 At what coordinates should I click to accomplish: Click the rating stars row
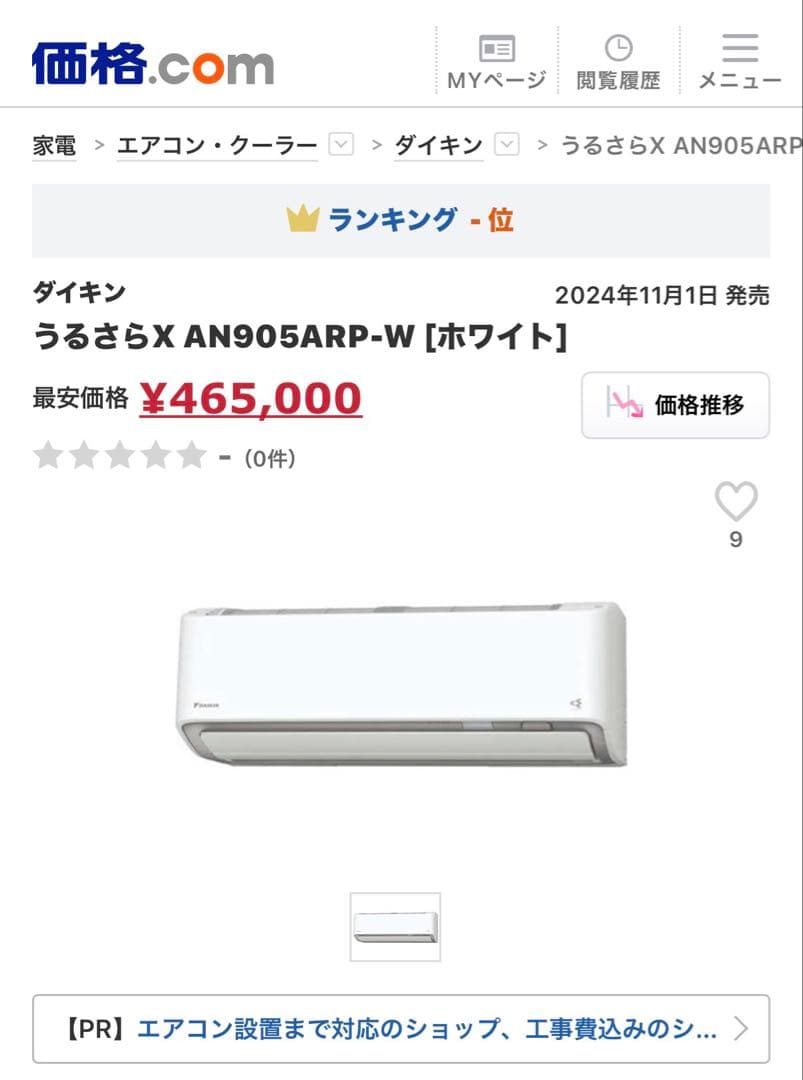pos(118,456)
